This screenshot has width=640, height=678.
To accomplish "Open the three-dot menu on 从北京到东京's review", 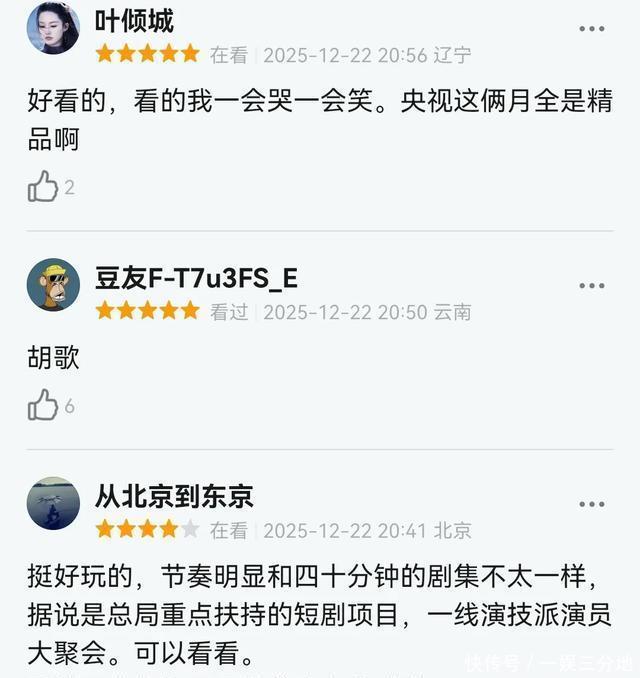I will pos(592,503).
